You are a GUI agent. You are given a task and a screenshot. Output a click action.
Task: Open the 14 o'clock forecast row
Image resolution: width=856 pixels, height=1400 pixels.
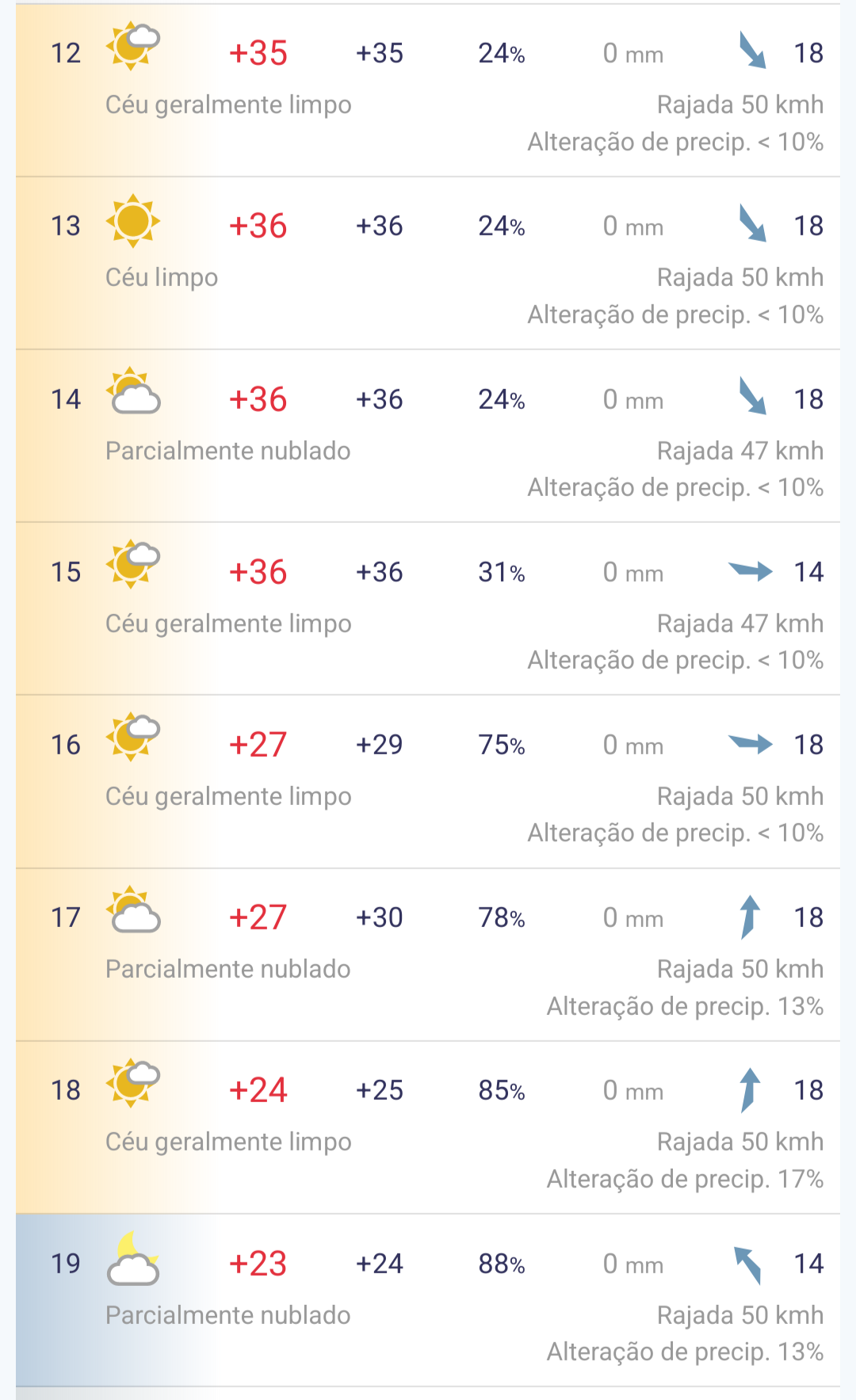[x=428, y=436]
